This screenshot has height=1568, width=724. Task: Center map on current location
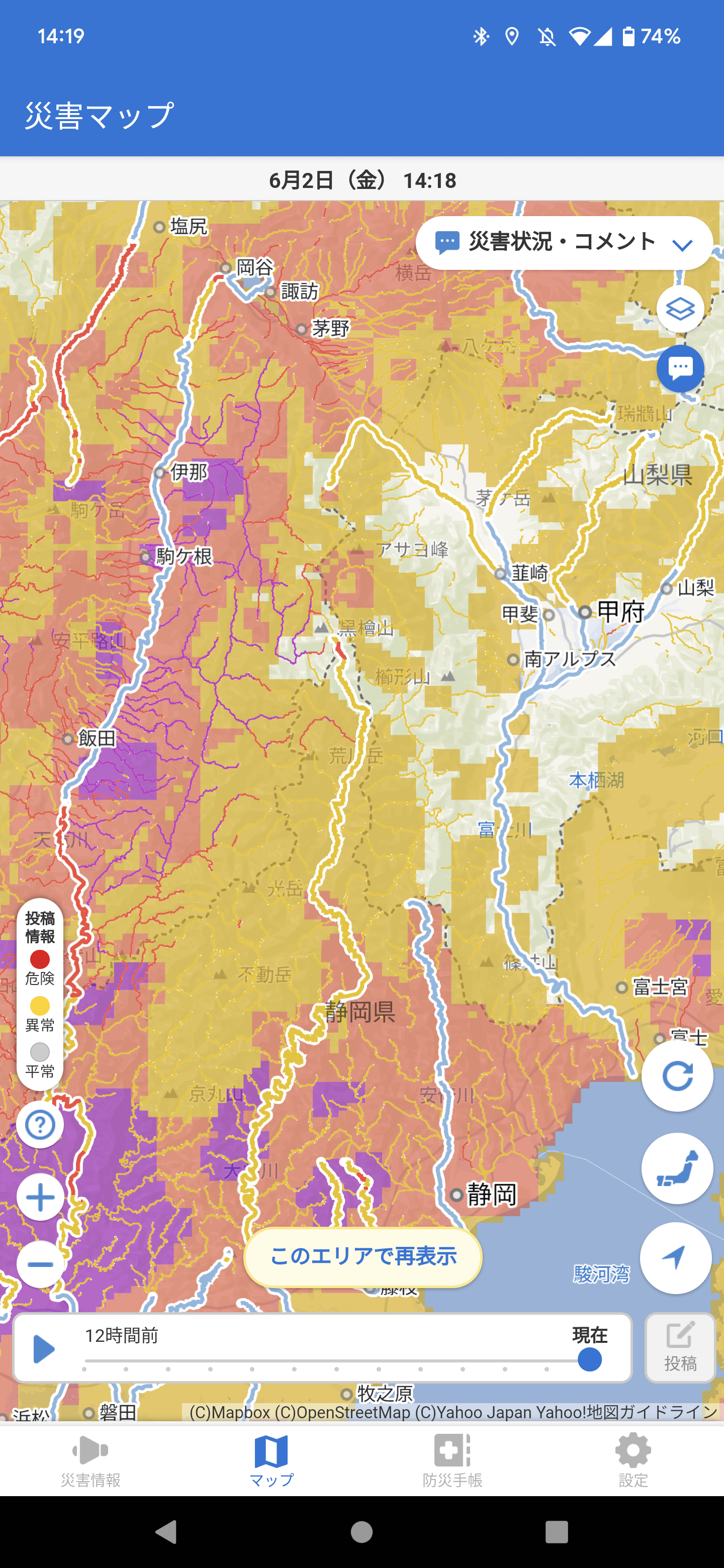(x=675, y=1257)
